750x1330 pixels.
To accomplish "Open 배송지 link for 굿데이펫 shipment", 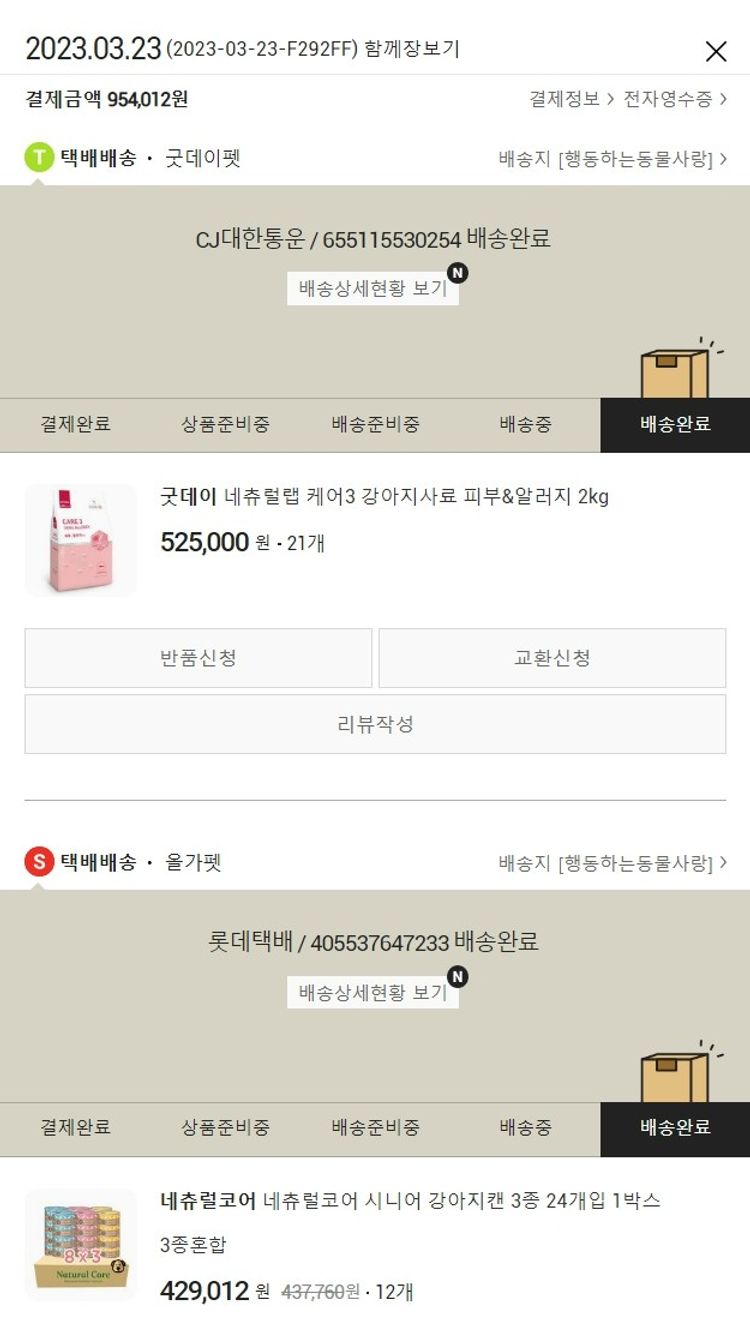I will click(x=612, y=159).
